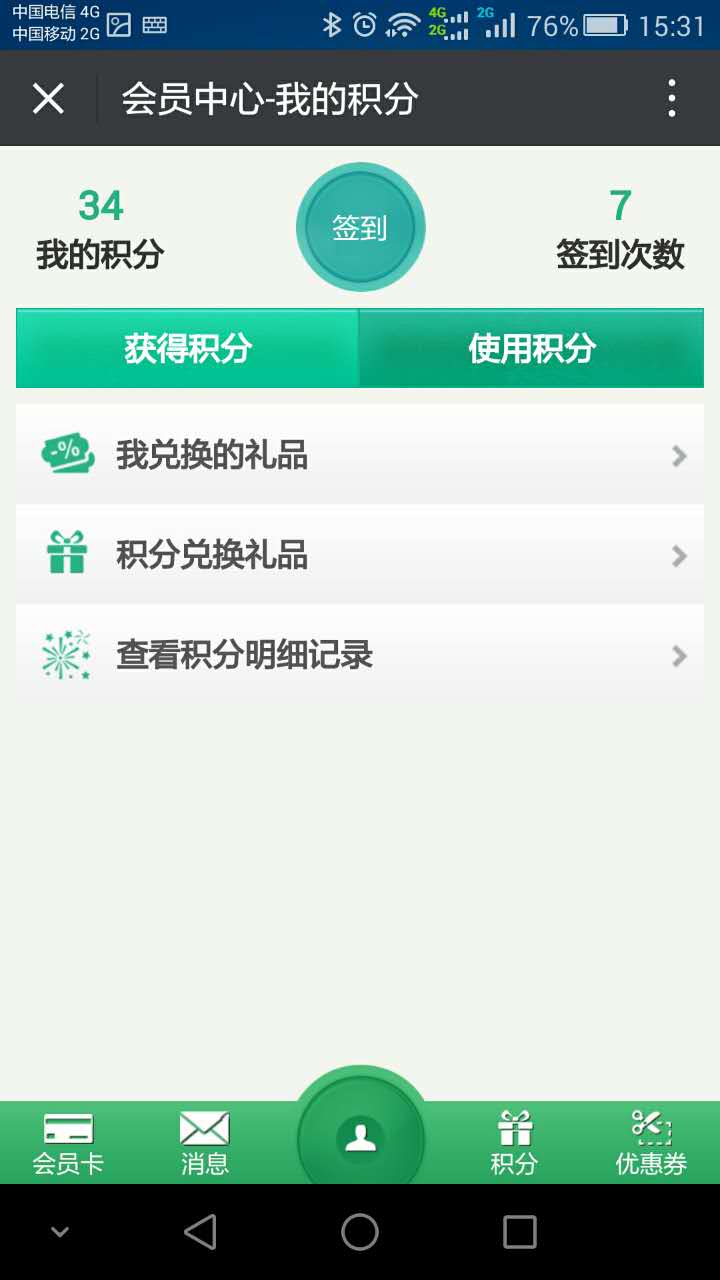Tap the 签到 check-in button
The image size is (720, 1280).
pos(360,227)
